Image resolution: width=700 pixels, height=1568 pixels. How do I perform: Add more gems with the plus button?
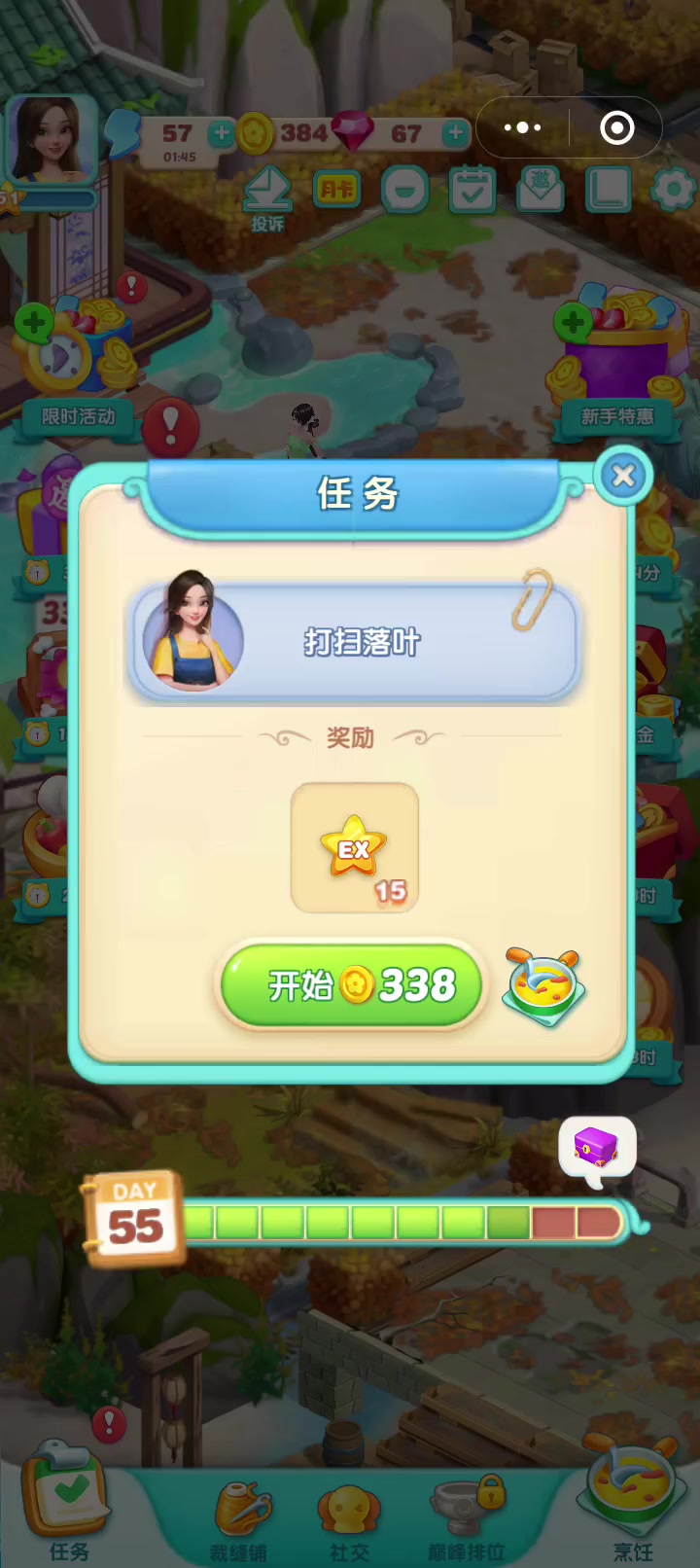[455, 133]
